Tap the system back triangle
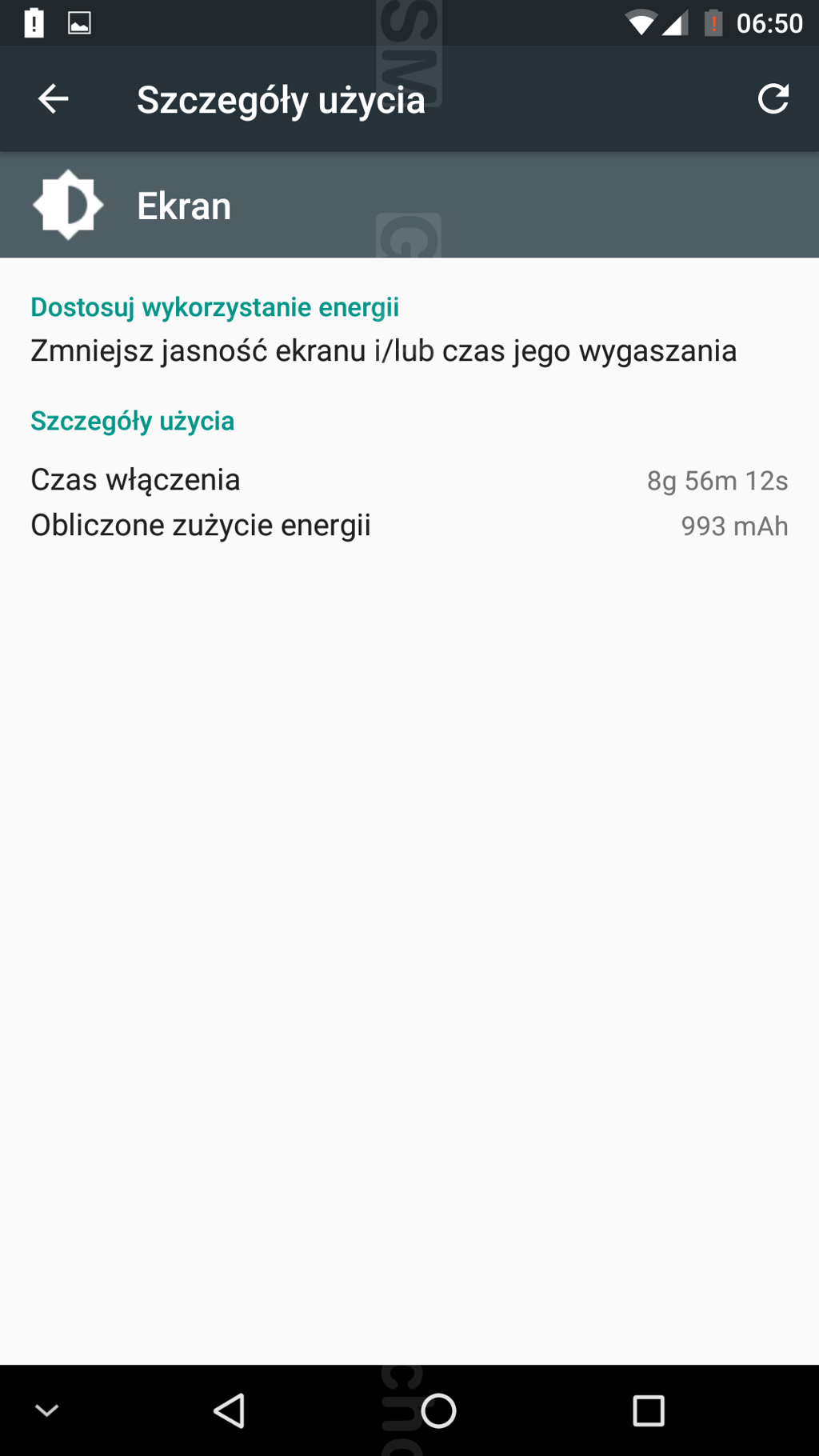The width and height of the screenshot is (819, 1456). click(x=230, y=1410)
